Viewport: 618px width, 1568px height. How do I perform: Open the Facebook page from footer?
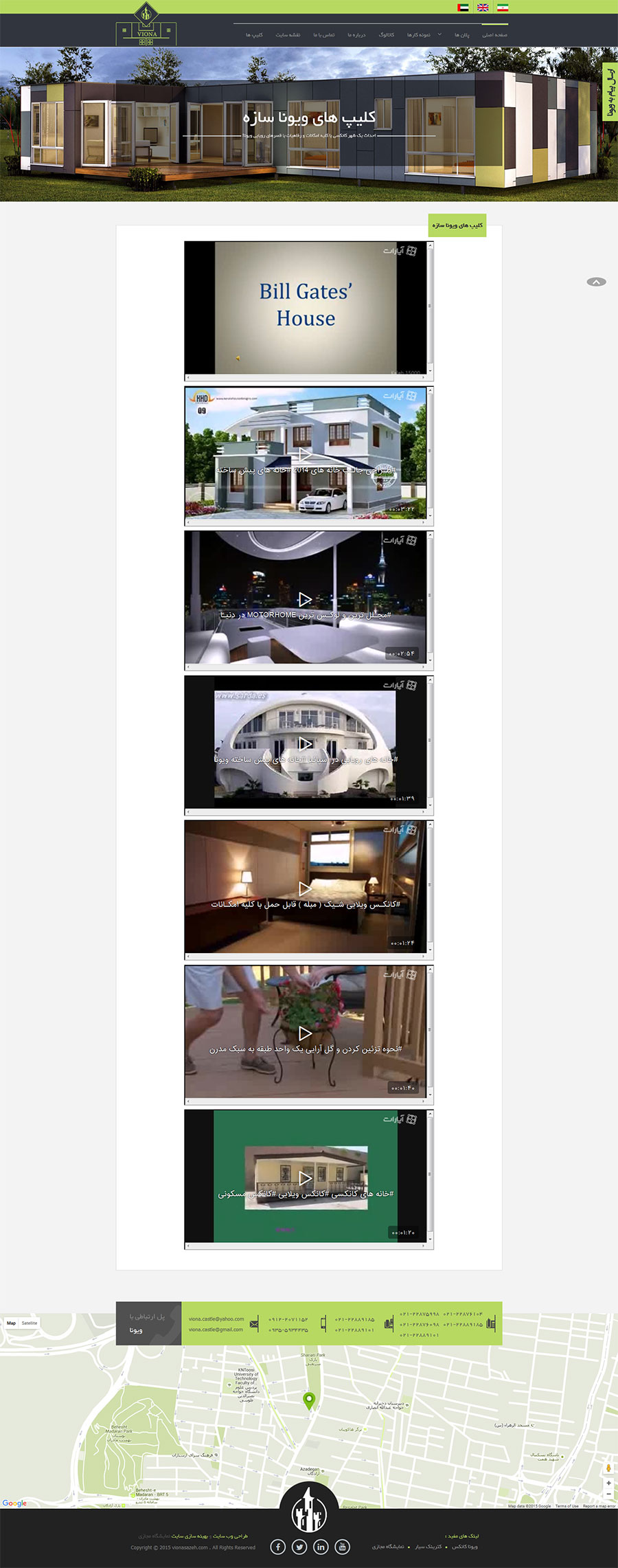(x=277, y=1547)
